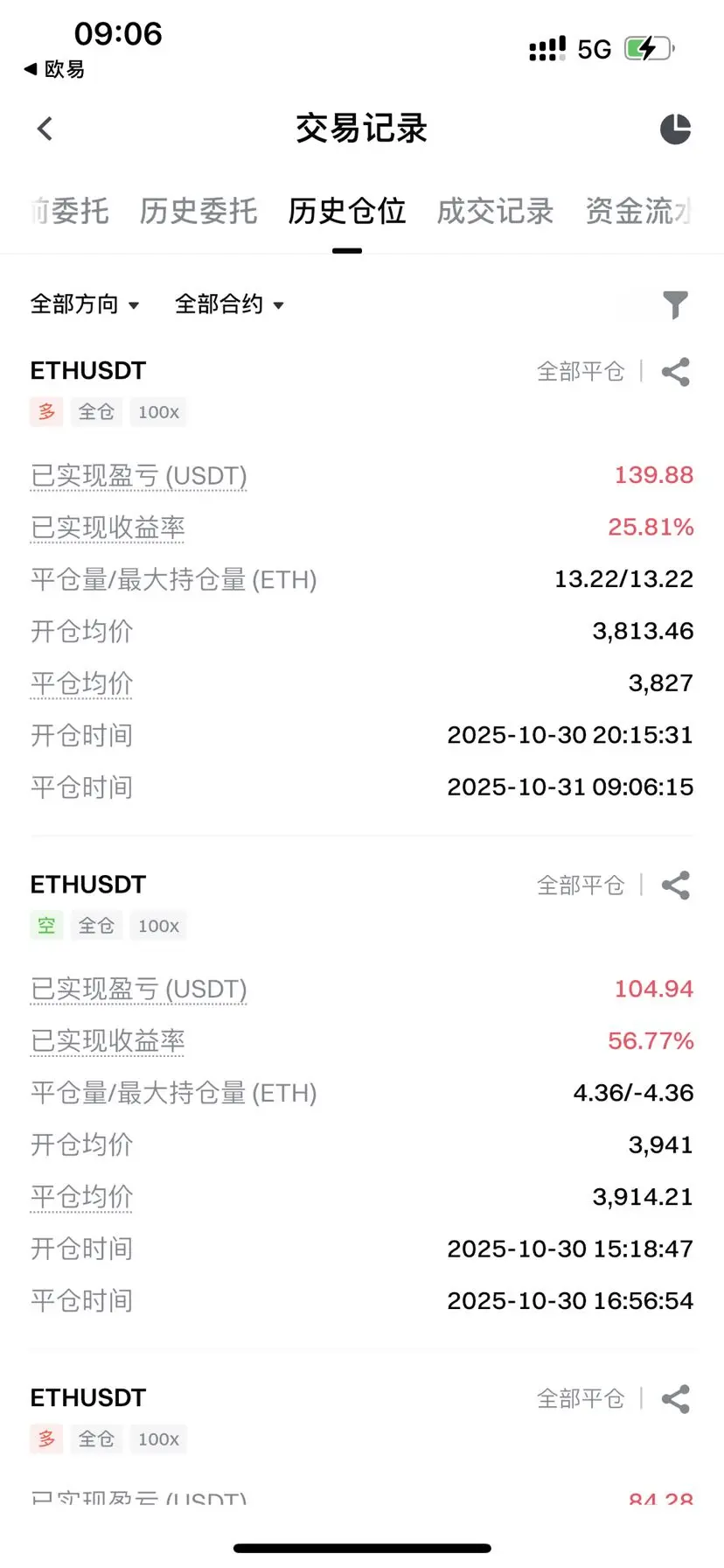
Task: Tap 已实现盈亏 (USDT) label above 139.88
Action: click(139, 476)
